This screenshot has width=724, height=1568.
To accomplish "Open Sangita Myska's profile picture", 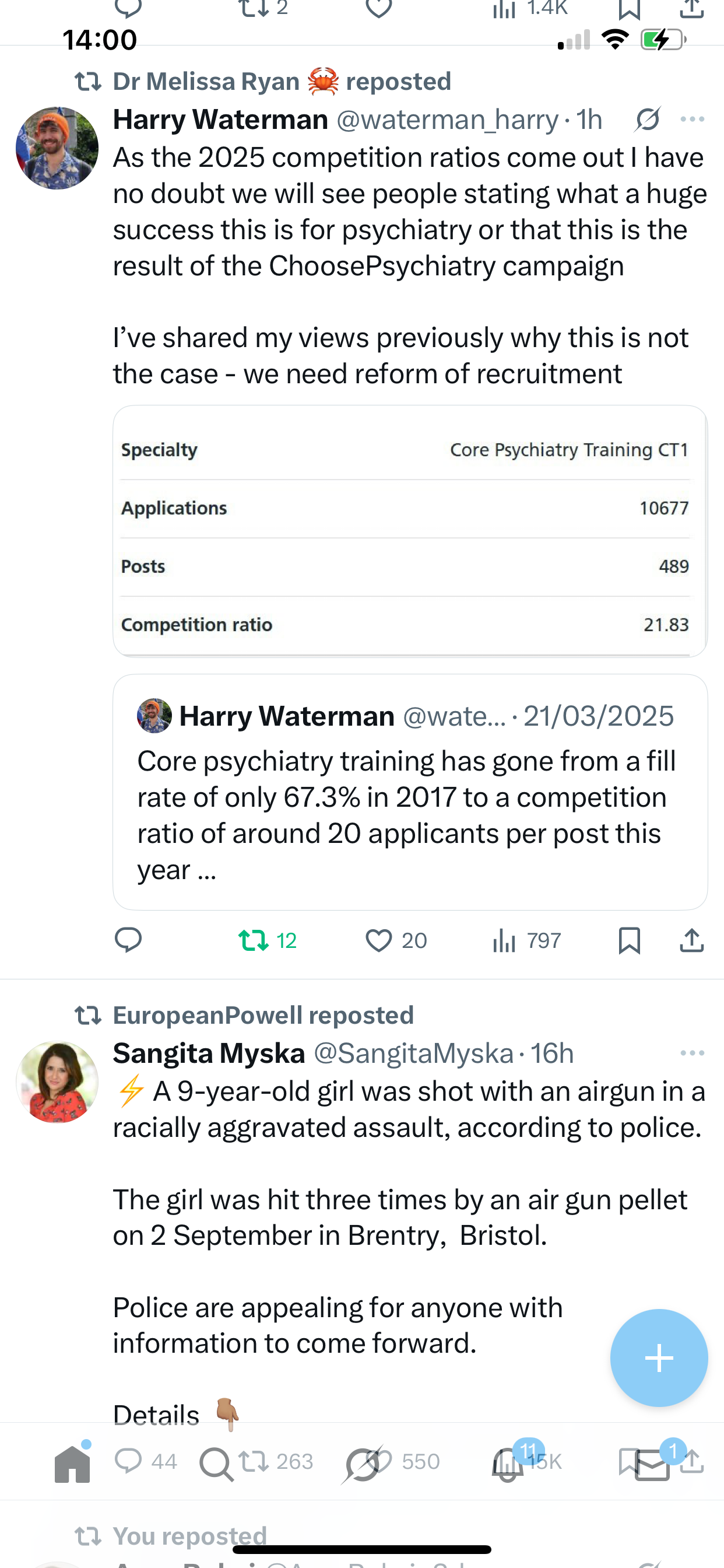I will (57, 1082).
